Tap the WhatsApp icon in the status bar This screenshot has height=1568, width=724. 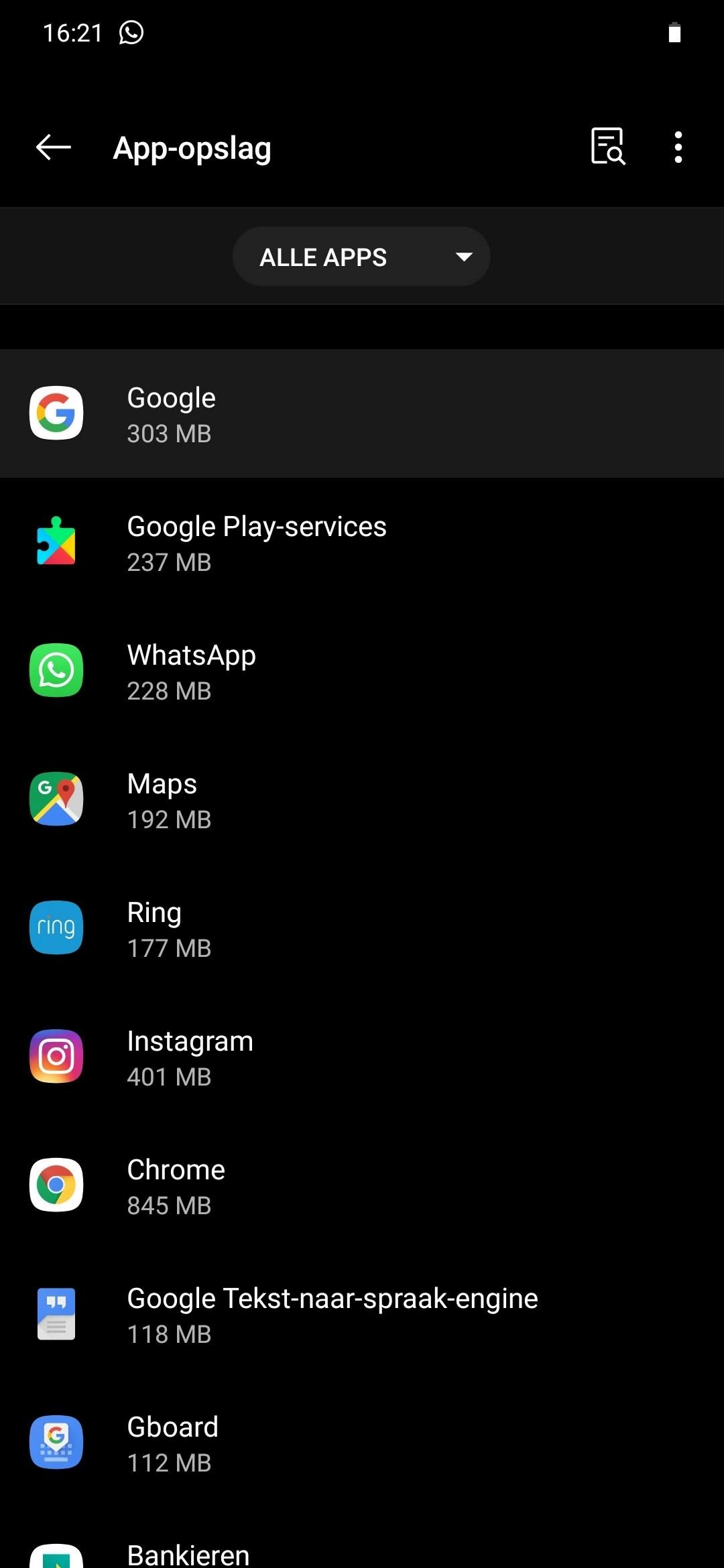click(x=131, y=31)
